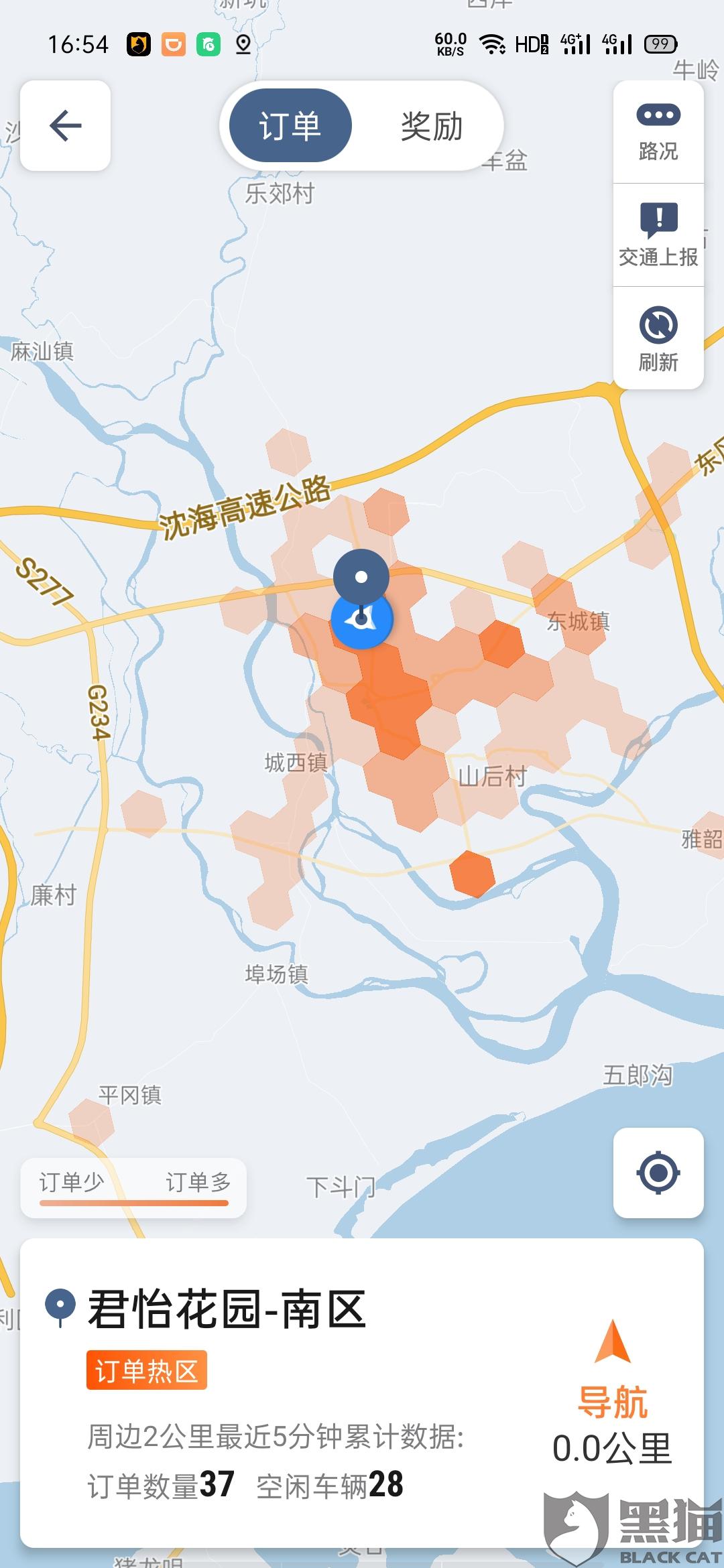Image resolution: width=724 pixels, height=1568 pixels.
Task: Go back using the arrow button
Action: pyautogui.click(x=66, y=125)
